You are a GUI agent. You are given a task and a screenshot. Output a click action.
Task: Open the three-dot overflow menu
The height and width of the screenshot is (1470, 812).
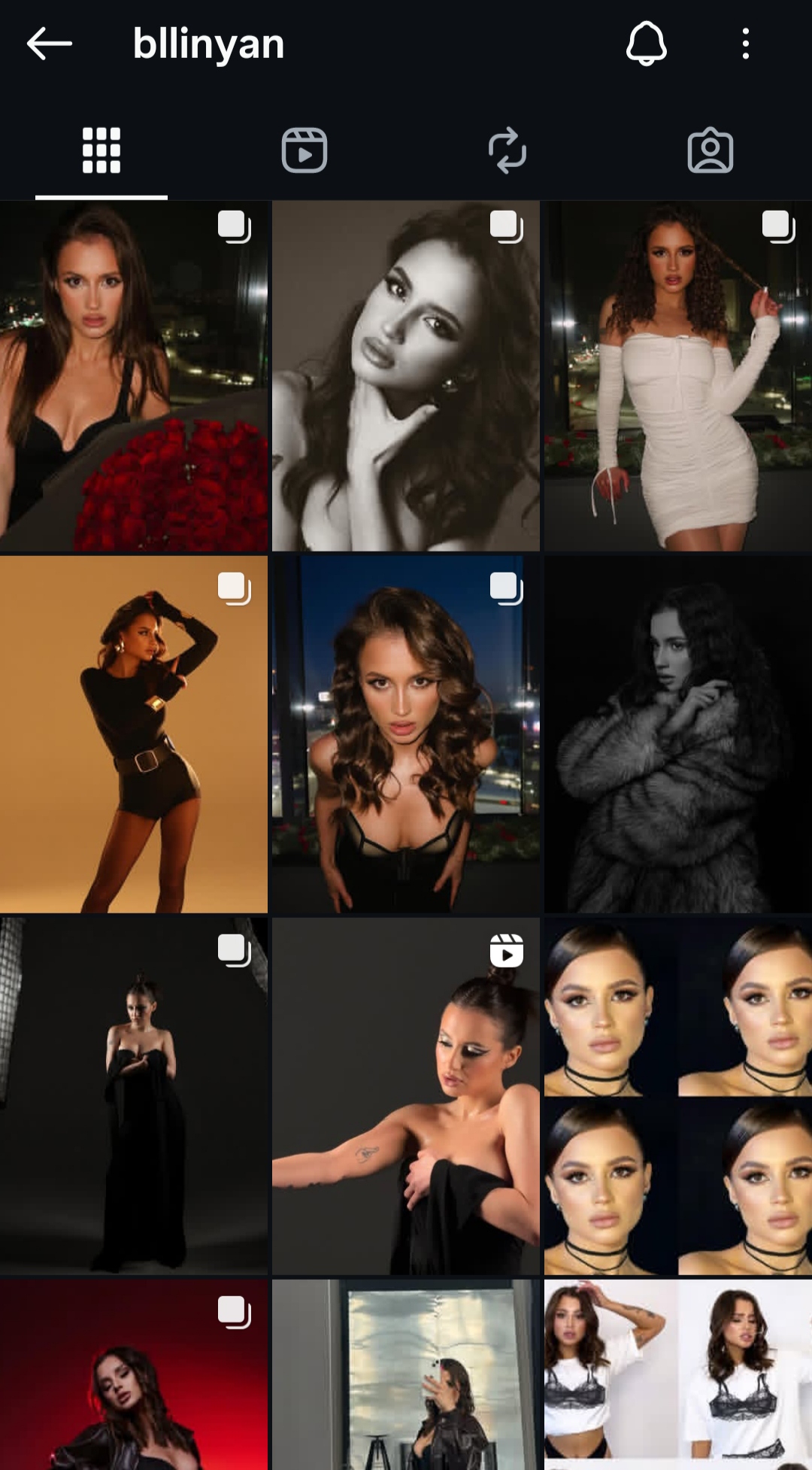coord(745,44)
